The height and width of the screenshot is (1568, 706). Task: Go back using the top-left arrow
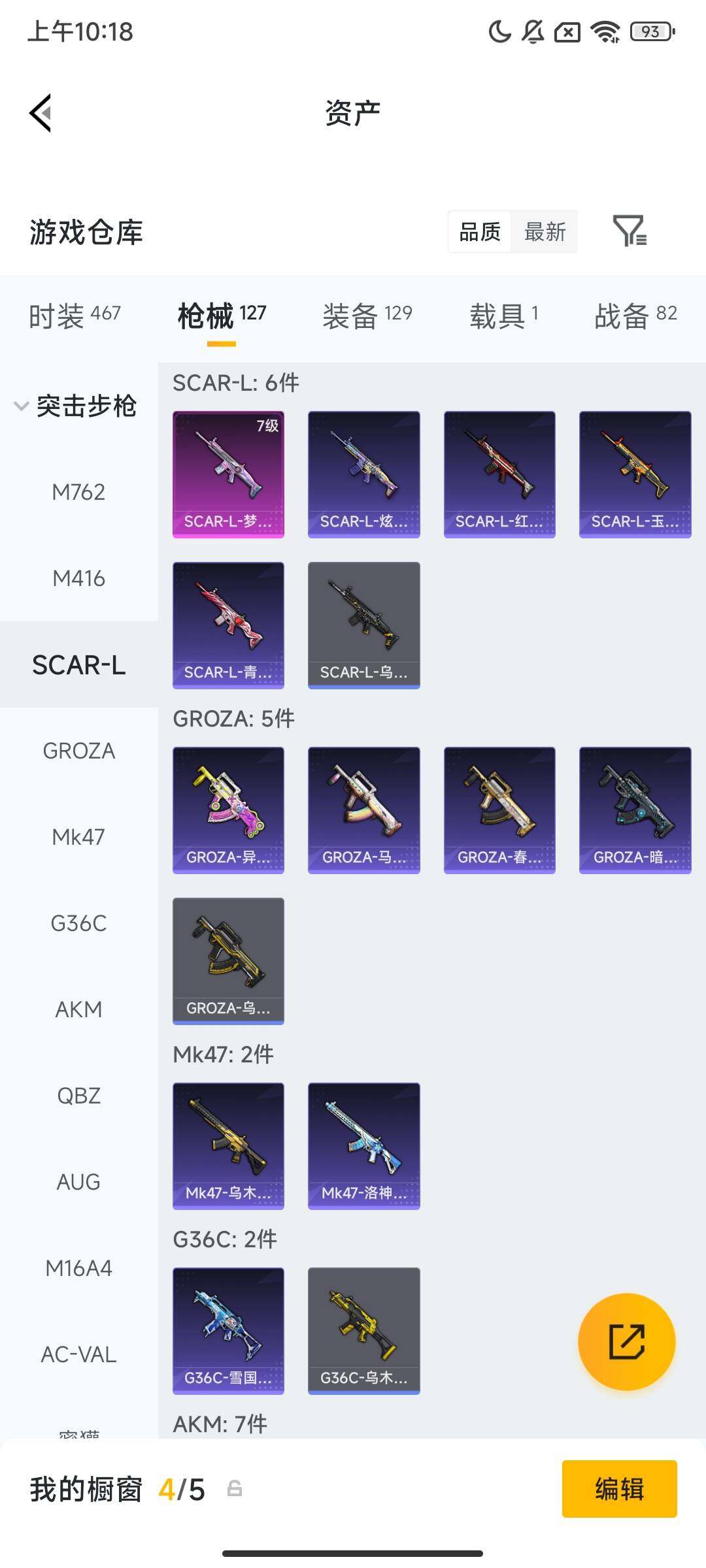pyautogui.click(x=41, y=113)
